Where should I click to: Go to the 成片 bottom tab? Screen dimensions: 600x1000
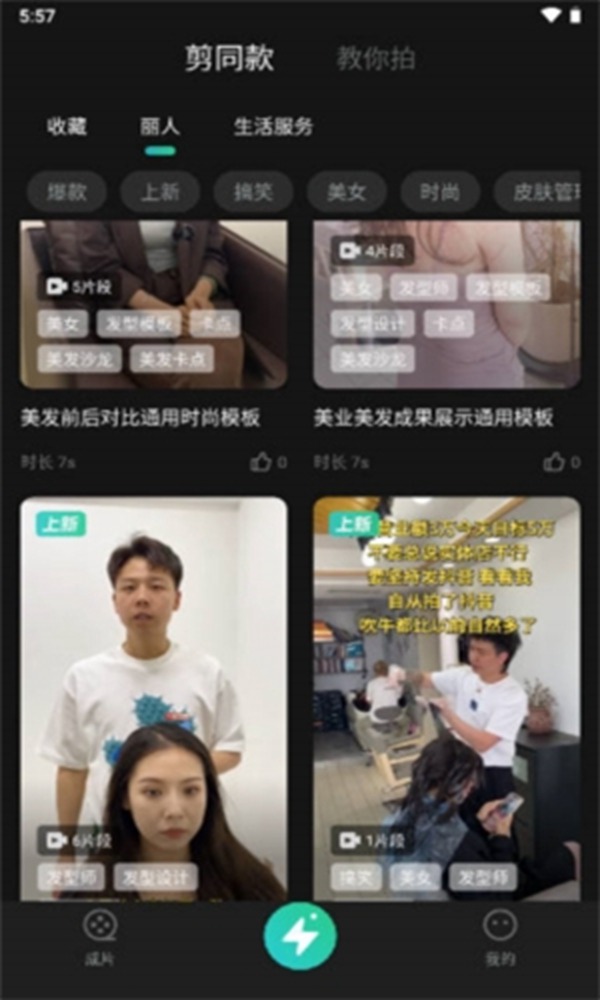tap(99, 937)
